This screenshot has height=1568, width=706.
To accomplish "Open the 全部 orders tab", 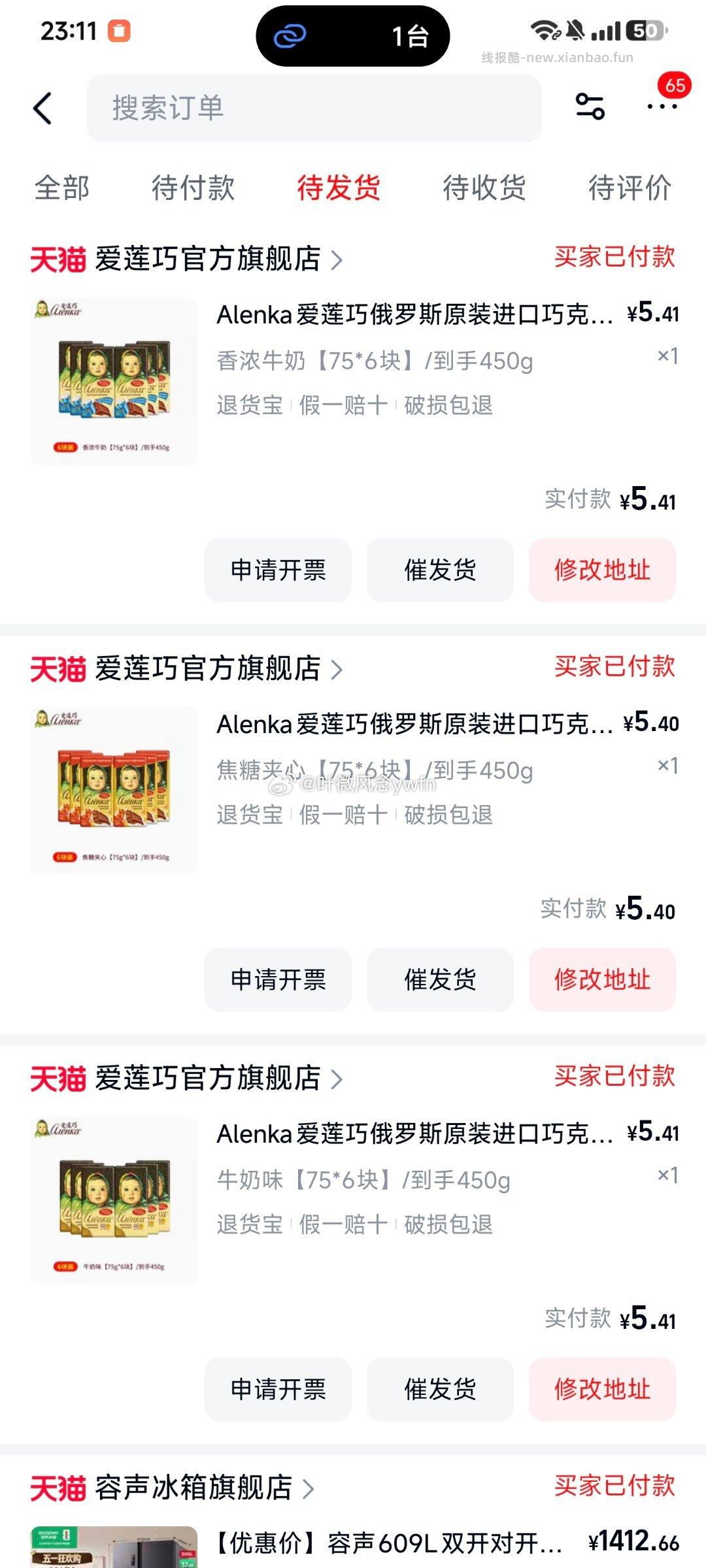I will [x=62, y=189].
